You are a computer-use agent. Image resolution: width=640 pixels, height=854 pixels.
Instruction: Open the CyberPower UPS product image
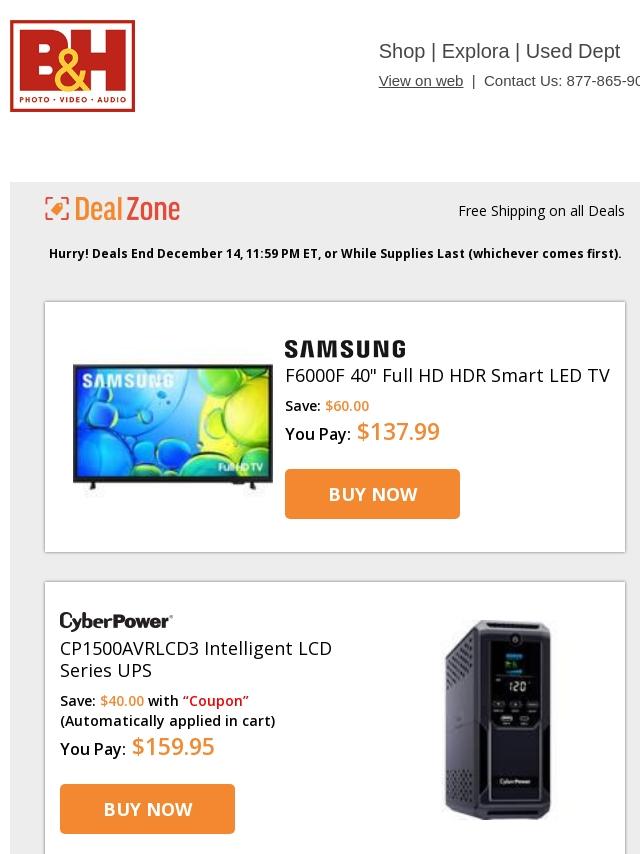(x=497, y=718)
